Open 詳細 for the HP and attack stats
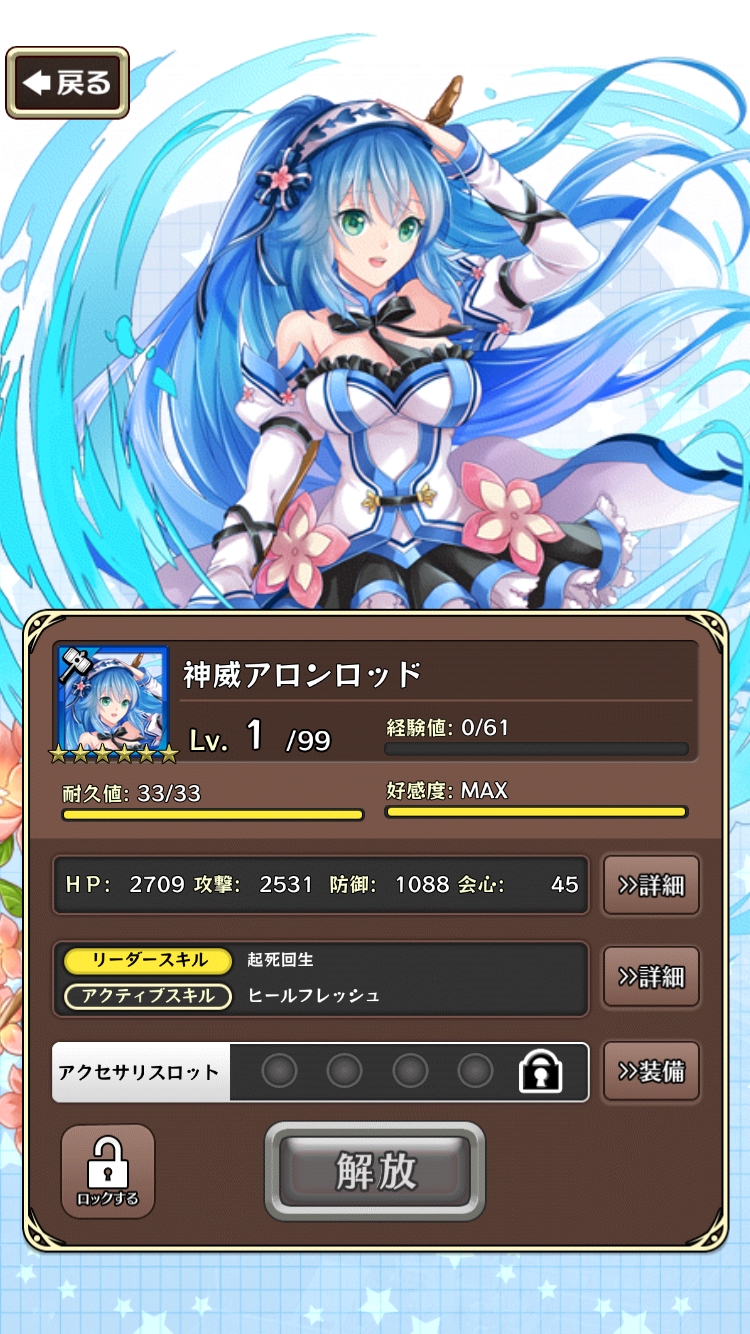This screenshot has width=750, height=1334. [x=651, y=885]
